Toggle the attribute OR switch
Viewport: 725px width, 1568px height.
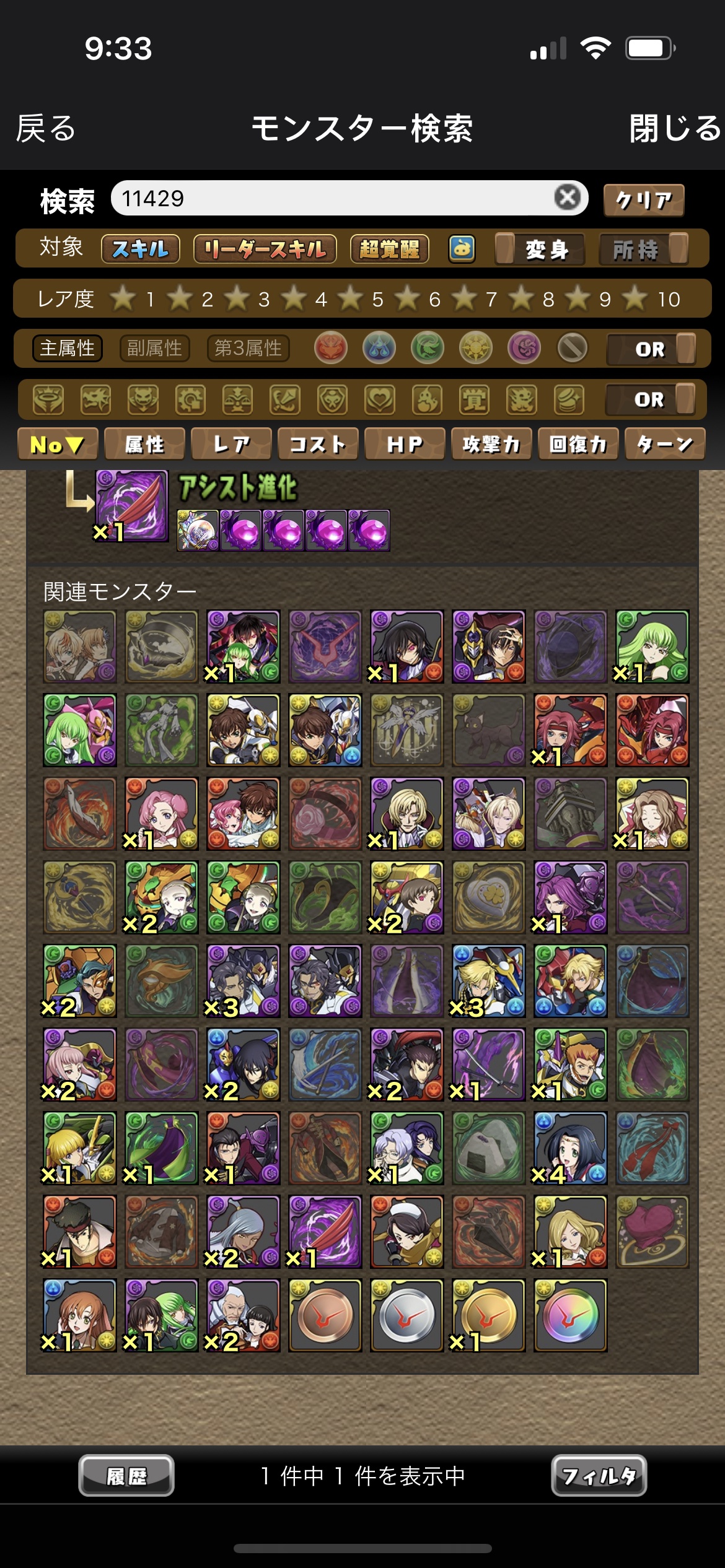[651, 349]
